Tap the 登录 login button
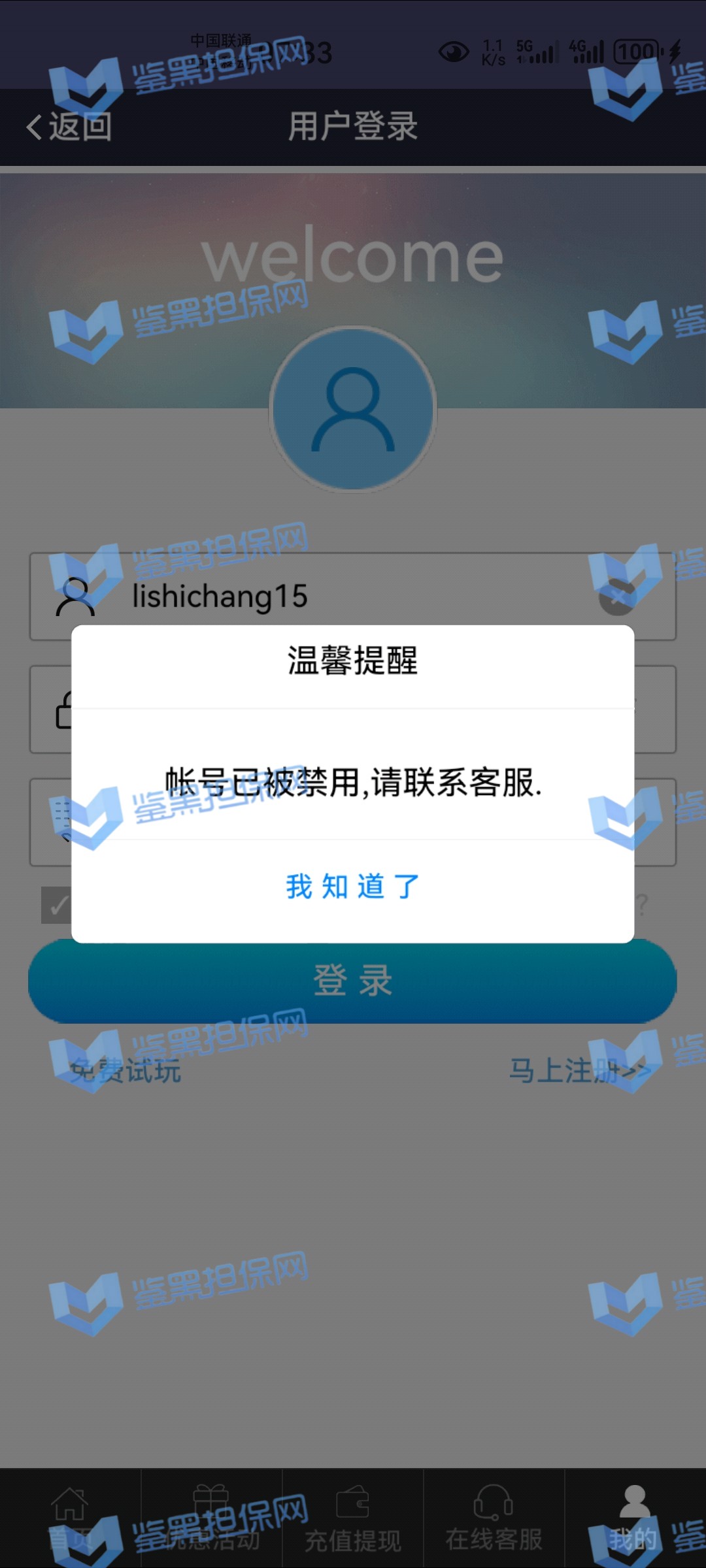 352,982
